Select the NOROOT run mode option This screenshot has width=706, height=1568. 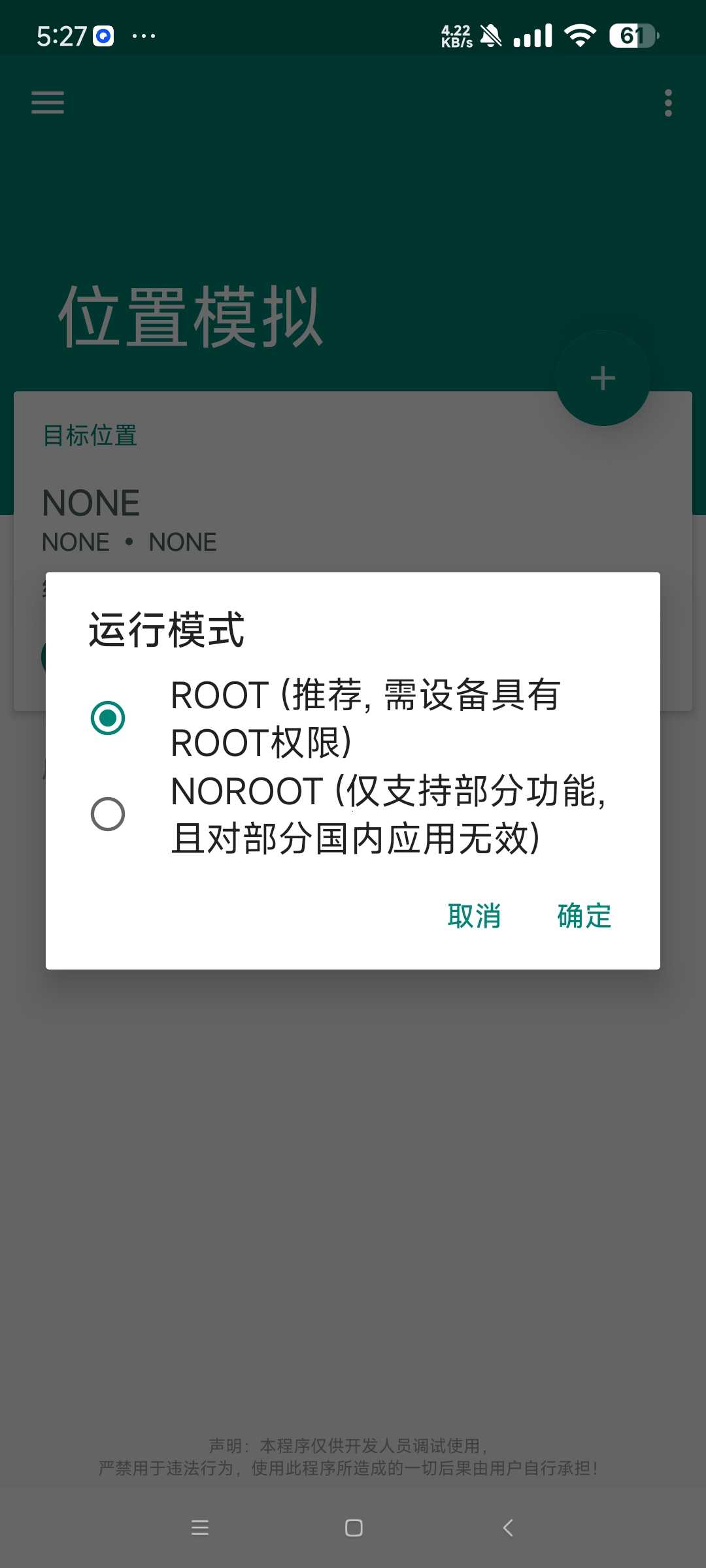108,814
